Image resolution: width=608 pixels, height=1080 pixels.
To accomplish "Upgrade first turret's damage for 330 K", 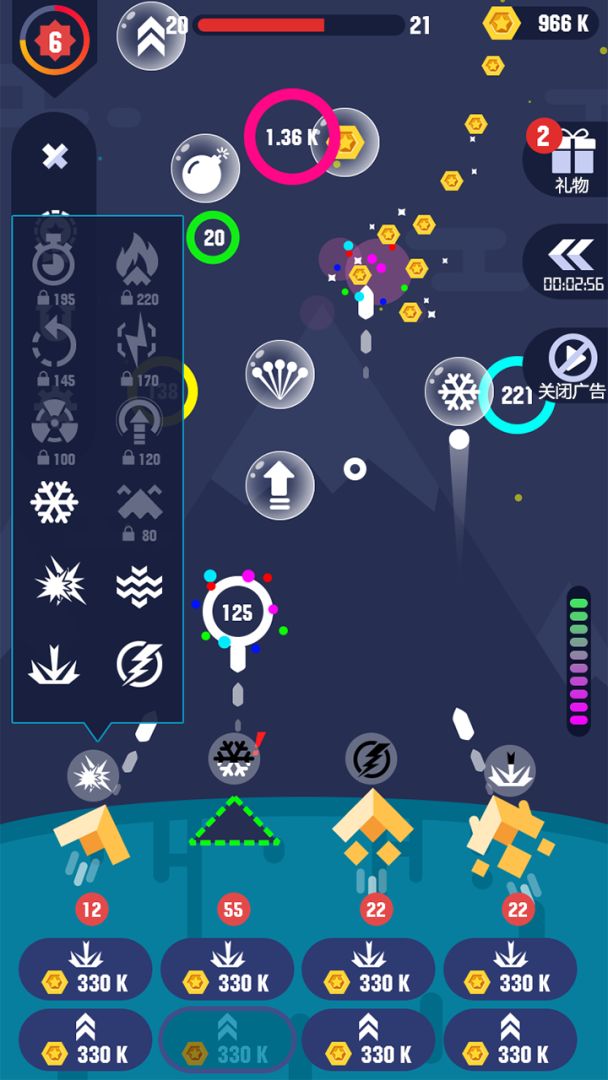I will point(85,969).
